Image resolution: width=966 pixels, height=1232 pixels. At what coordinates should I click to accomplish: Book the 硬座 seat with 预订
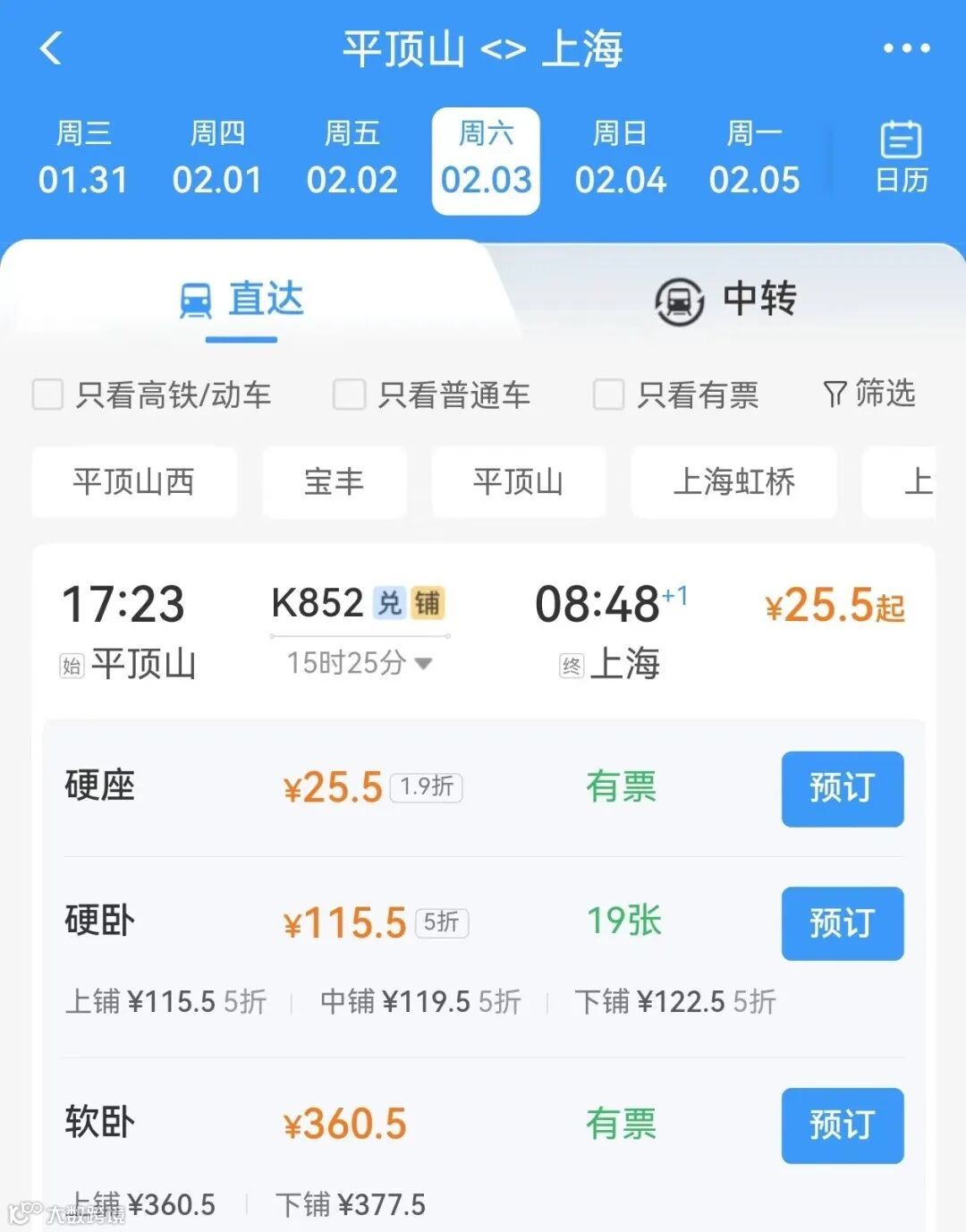click(x=843, y=788)
